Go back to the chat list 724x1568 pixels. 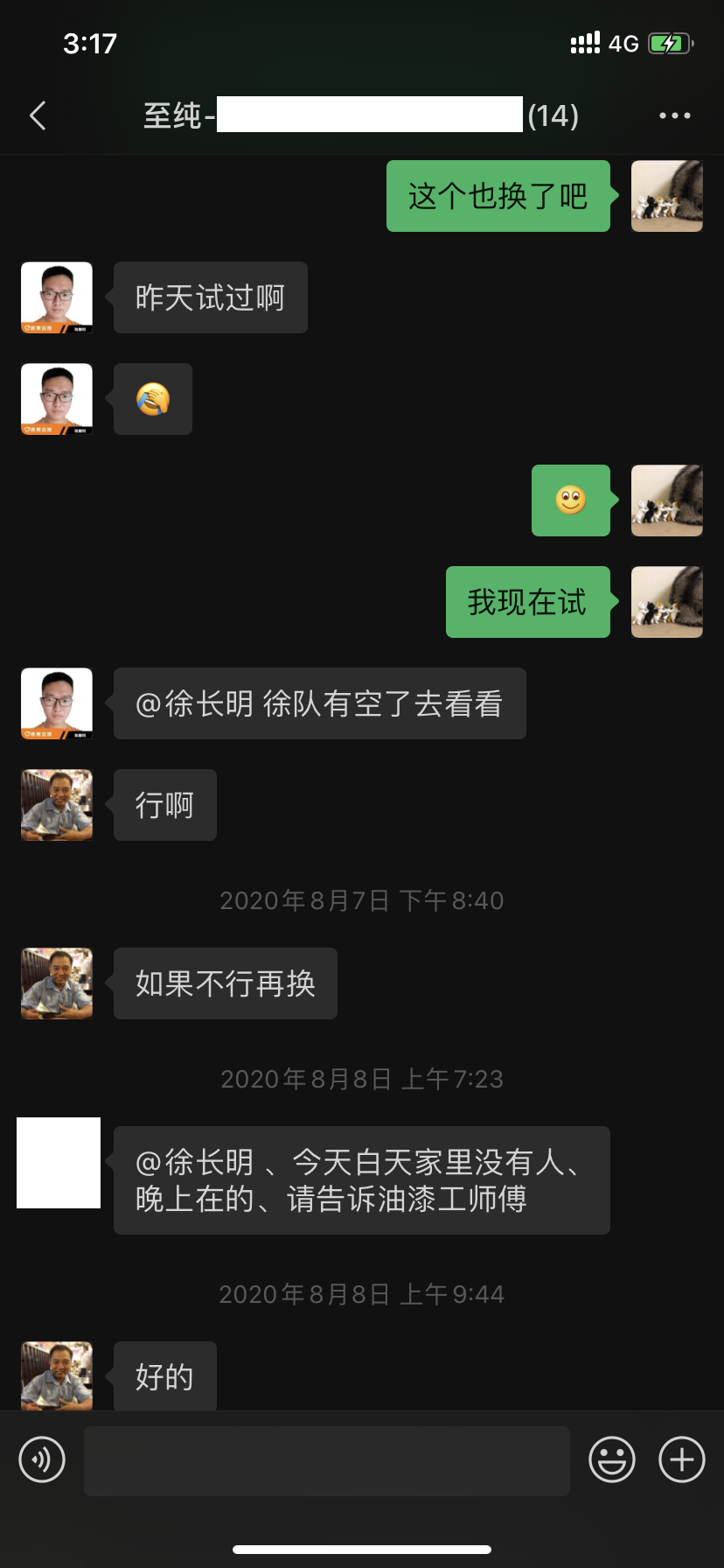pyautogui.click(x=38, y=115)
